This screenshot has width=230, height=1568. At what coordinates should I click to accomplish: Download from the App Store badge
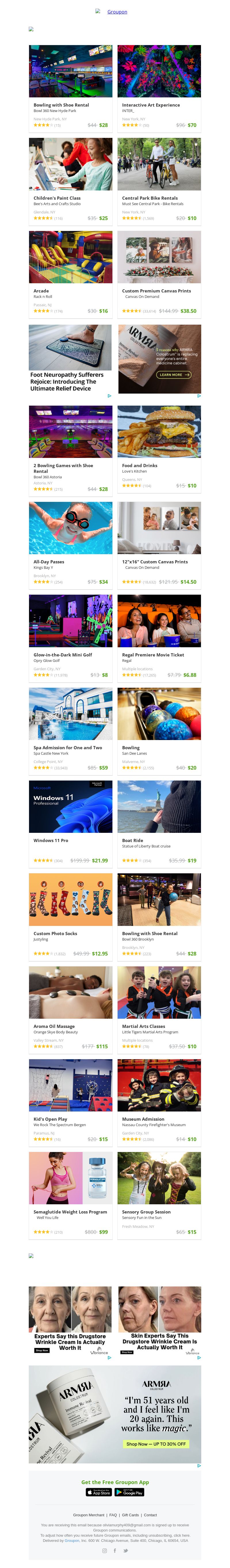pos(99,1492)
